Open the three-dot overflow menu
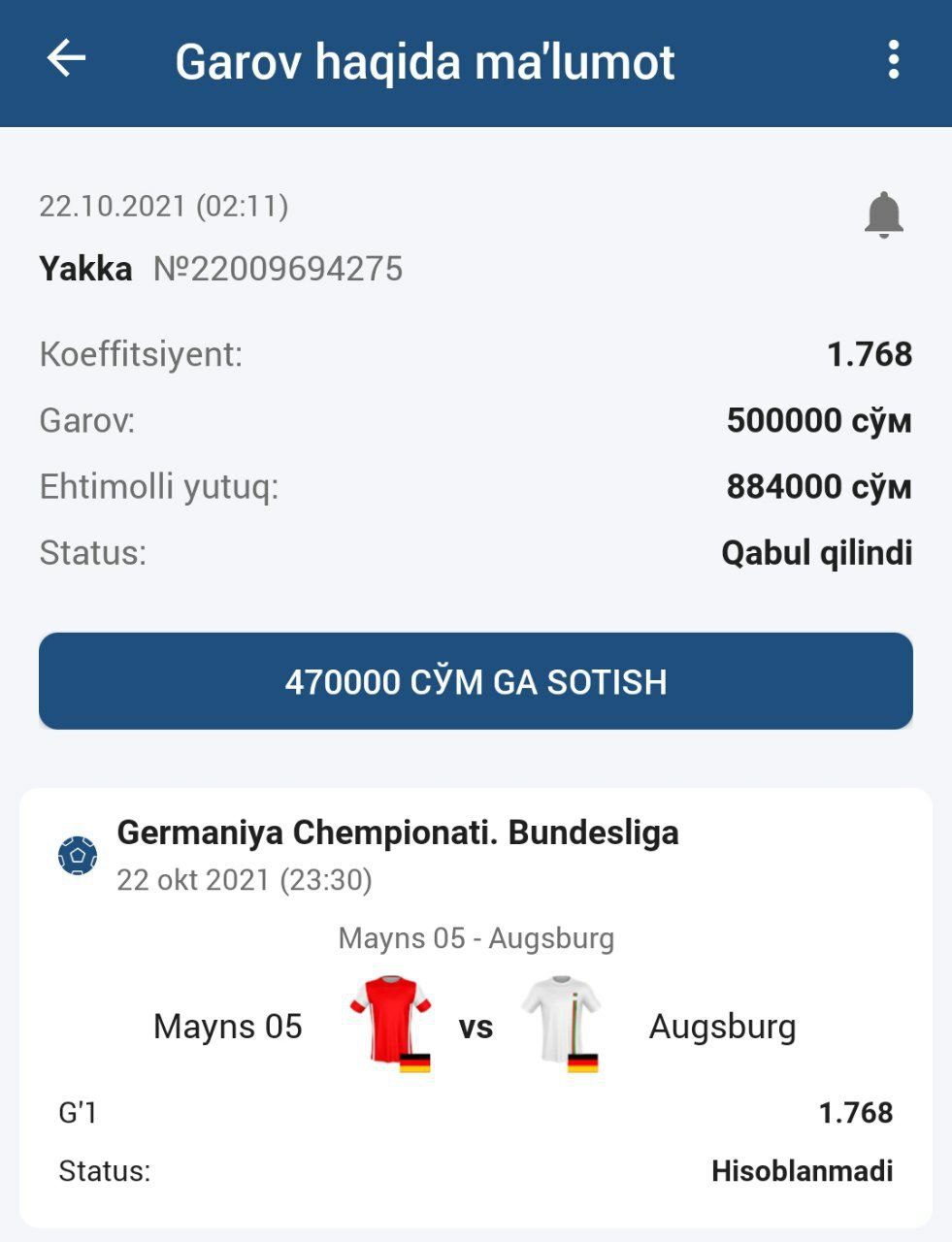Viewport: 952px width, 1242px height. tap(893, 60)
